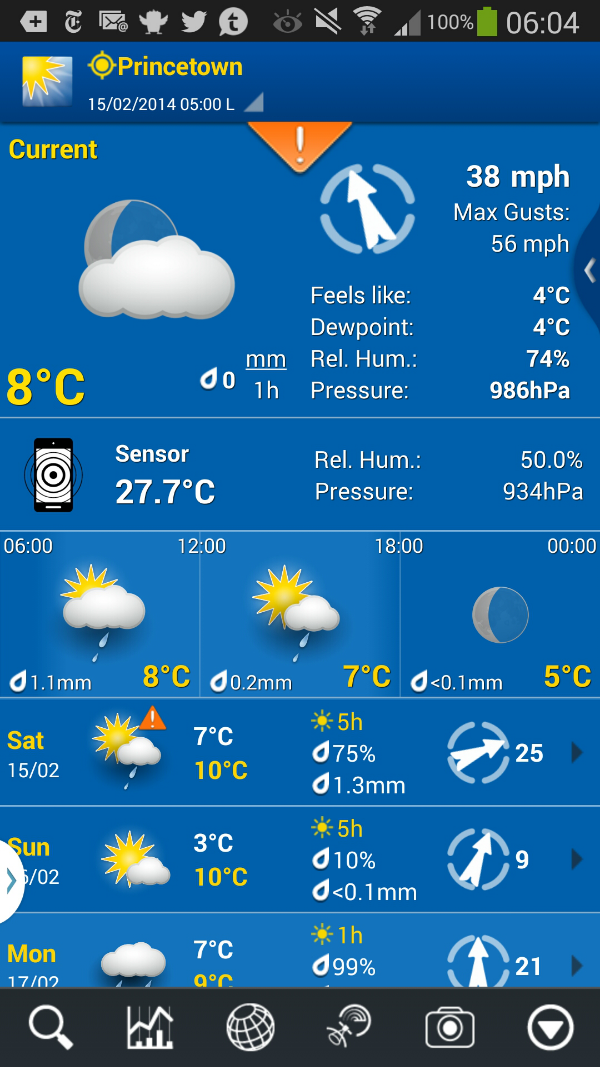This screenshot has width=600, height=1067.
Task: Expand the right-edge side panel arrow
Action: click(589, 270)
